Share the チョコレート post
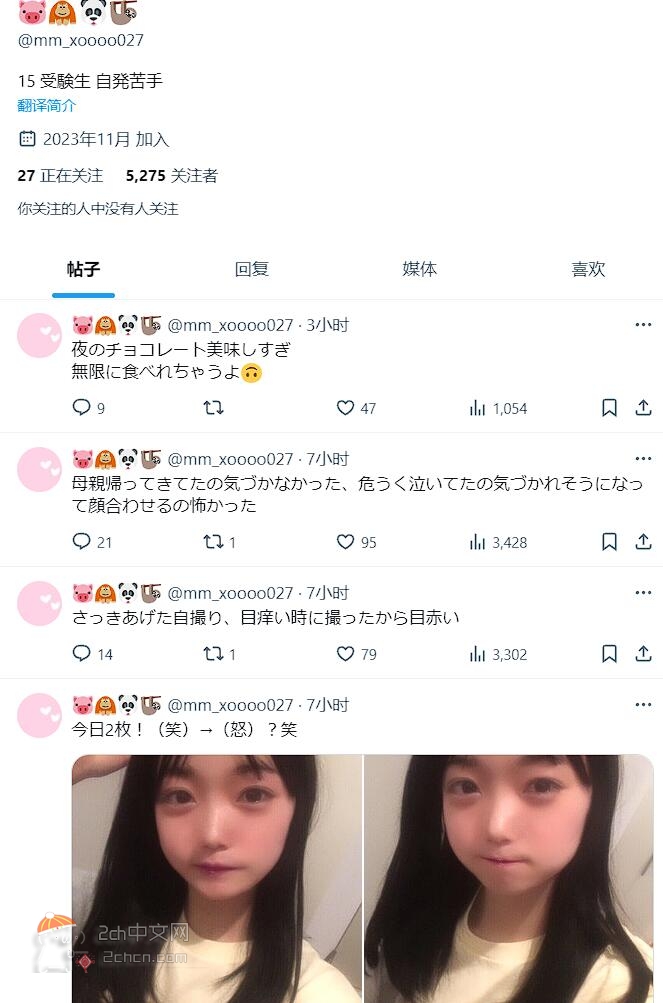663x1003 pixels. 643,408
